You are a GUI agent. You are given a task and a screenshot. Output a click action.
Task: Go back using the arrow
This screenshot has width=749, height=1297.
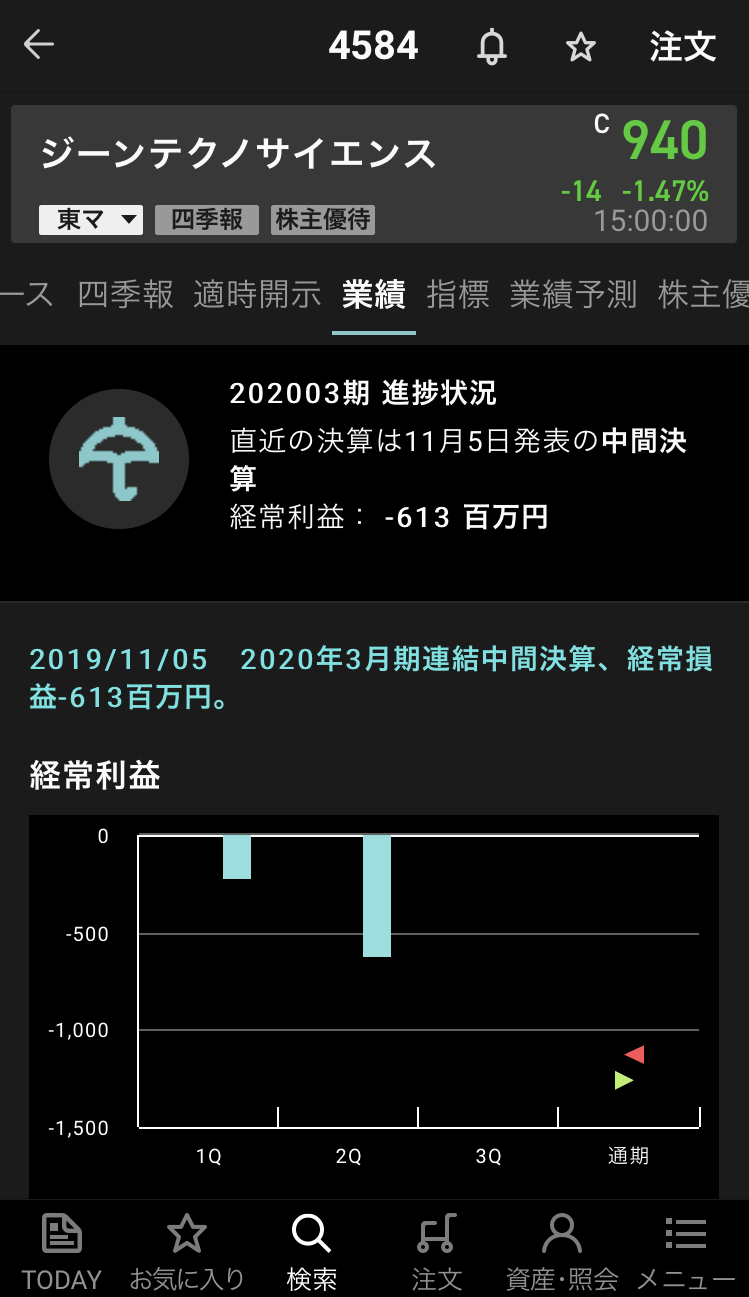[39, 45]
